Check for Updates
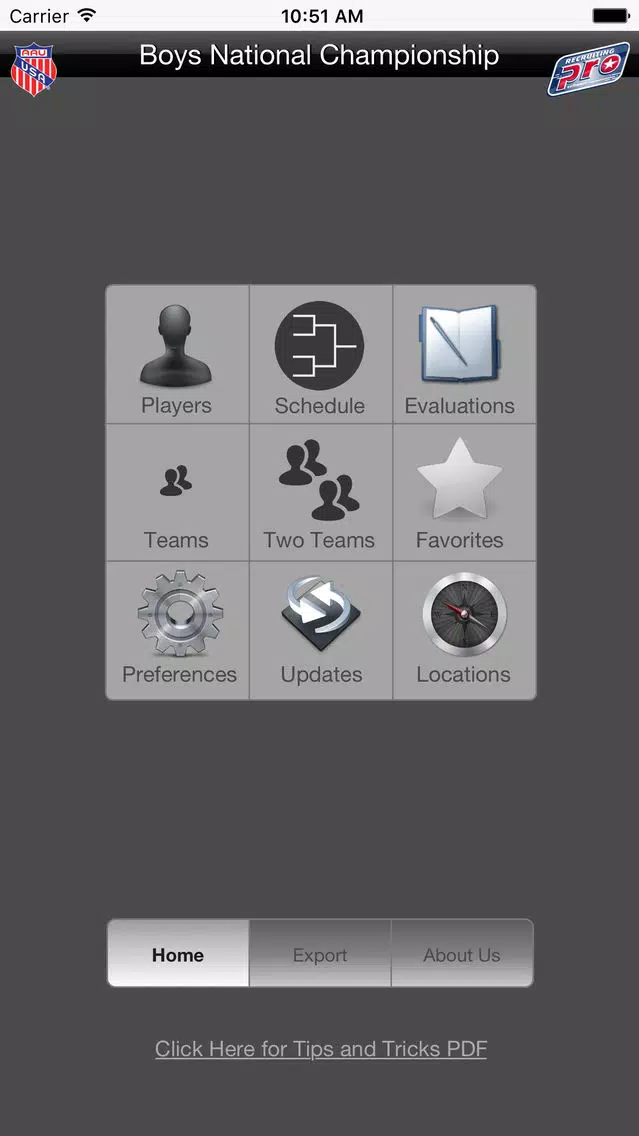The image size is (639, 1136). pyautogui.click(x=320, y=630)
